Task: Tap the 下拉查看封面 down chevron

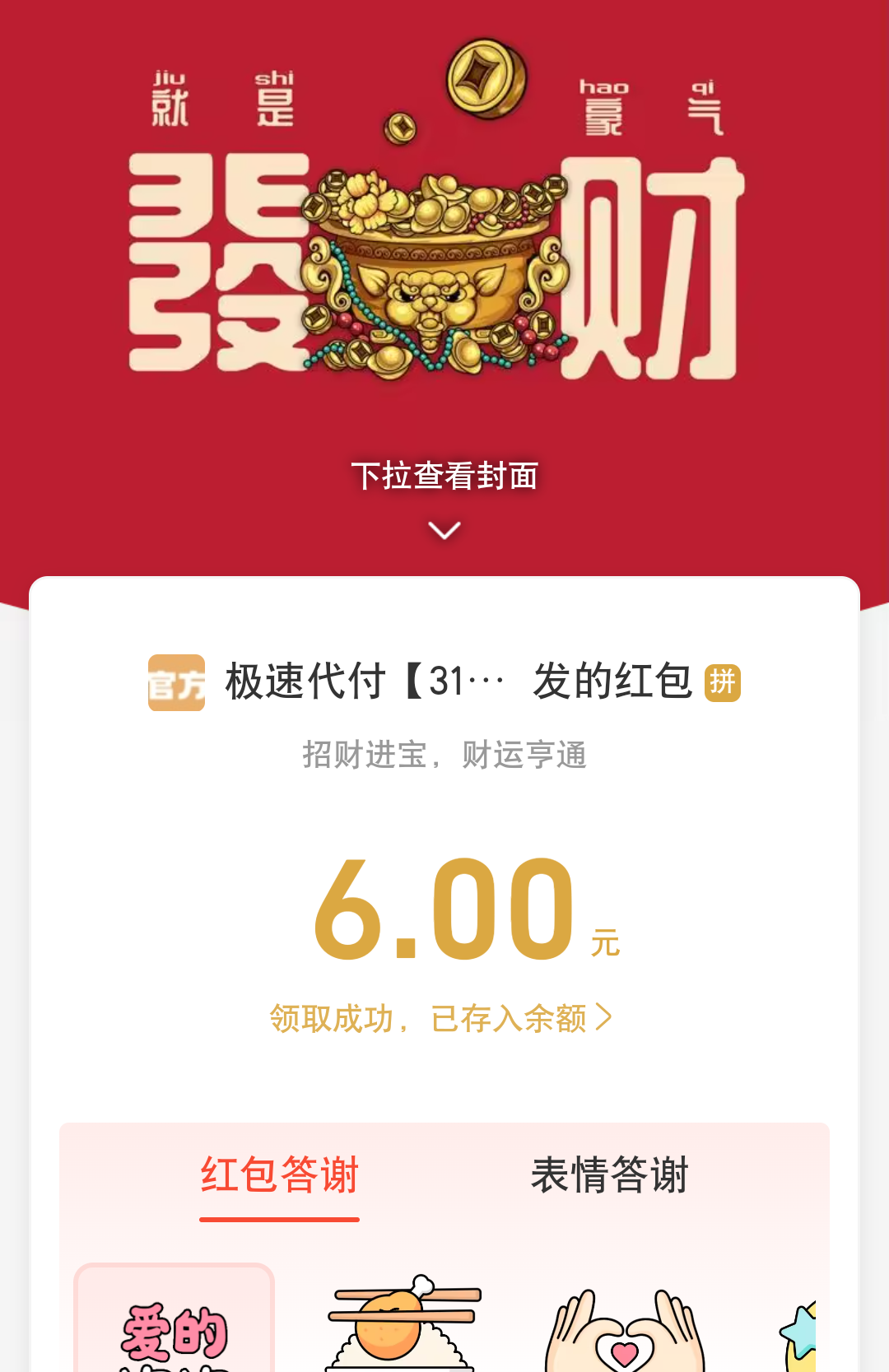Action: tap(444, 530)
